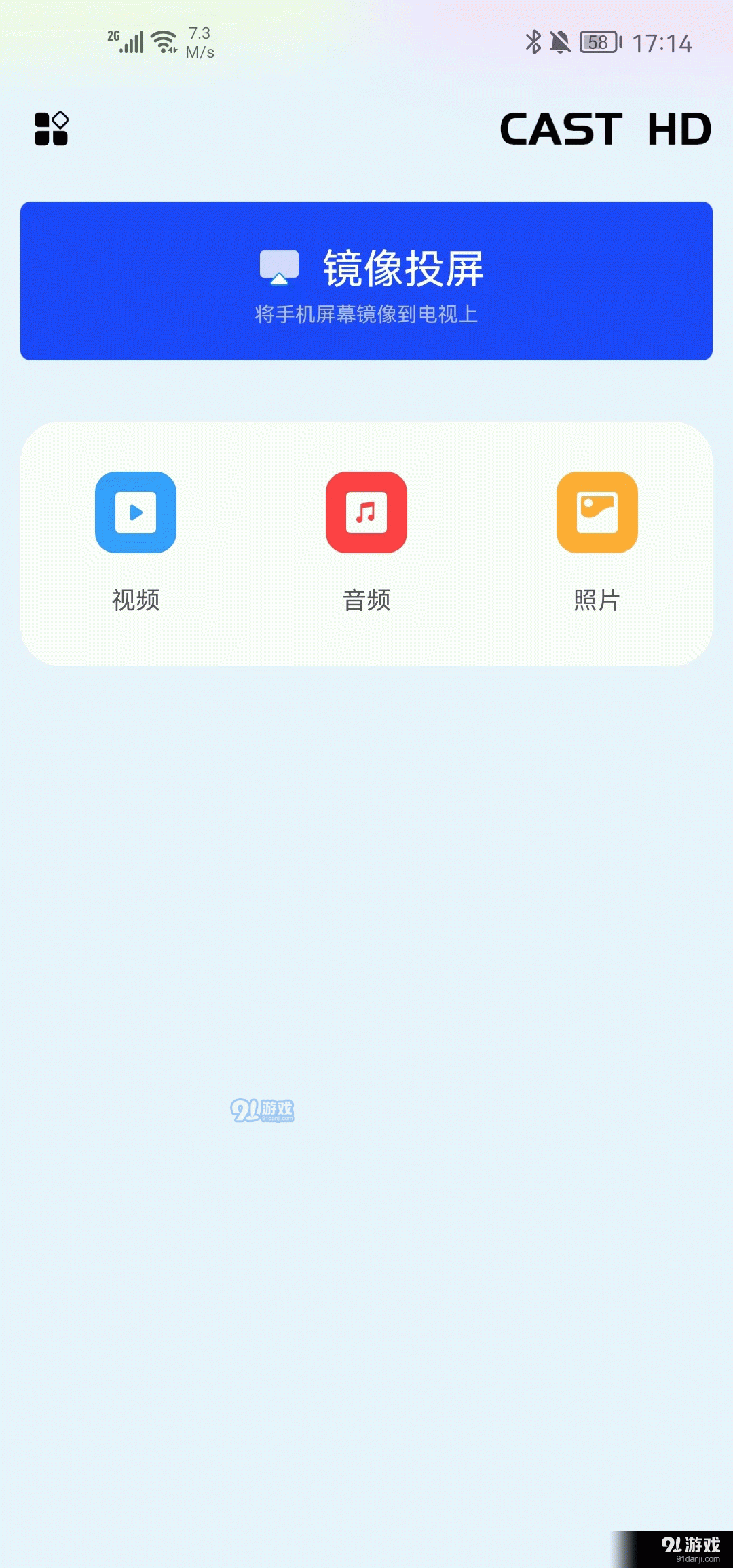Tap the battery indicator icon

pos(597,43)
